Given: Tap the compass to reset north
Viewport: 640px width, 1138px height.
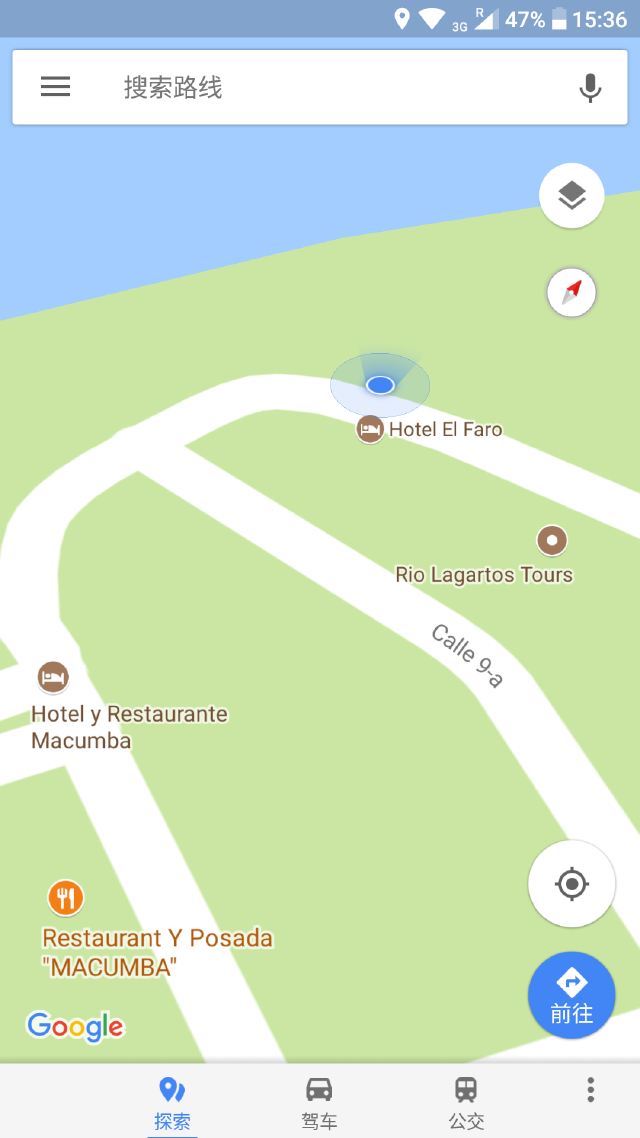Looking at the screenshot, I should click(x=571, y=292).
